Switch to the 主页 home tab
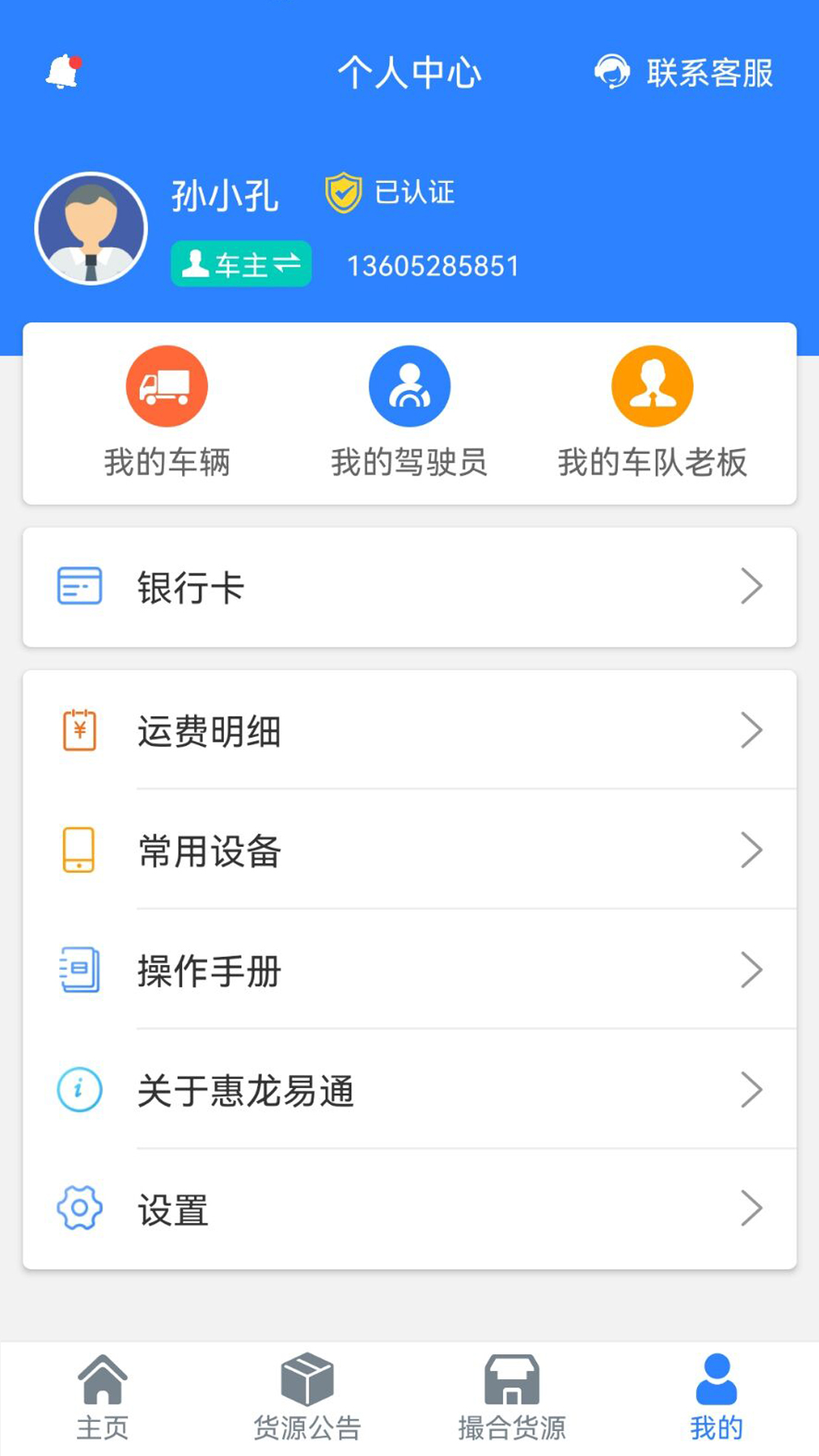This screenshot has width=819, height=1456. coord(102,1397)
